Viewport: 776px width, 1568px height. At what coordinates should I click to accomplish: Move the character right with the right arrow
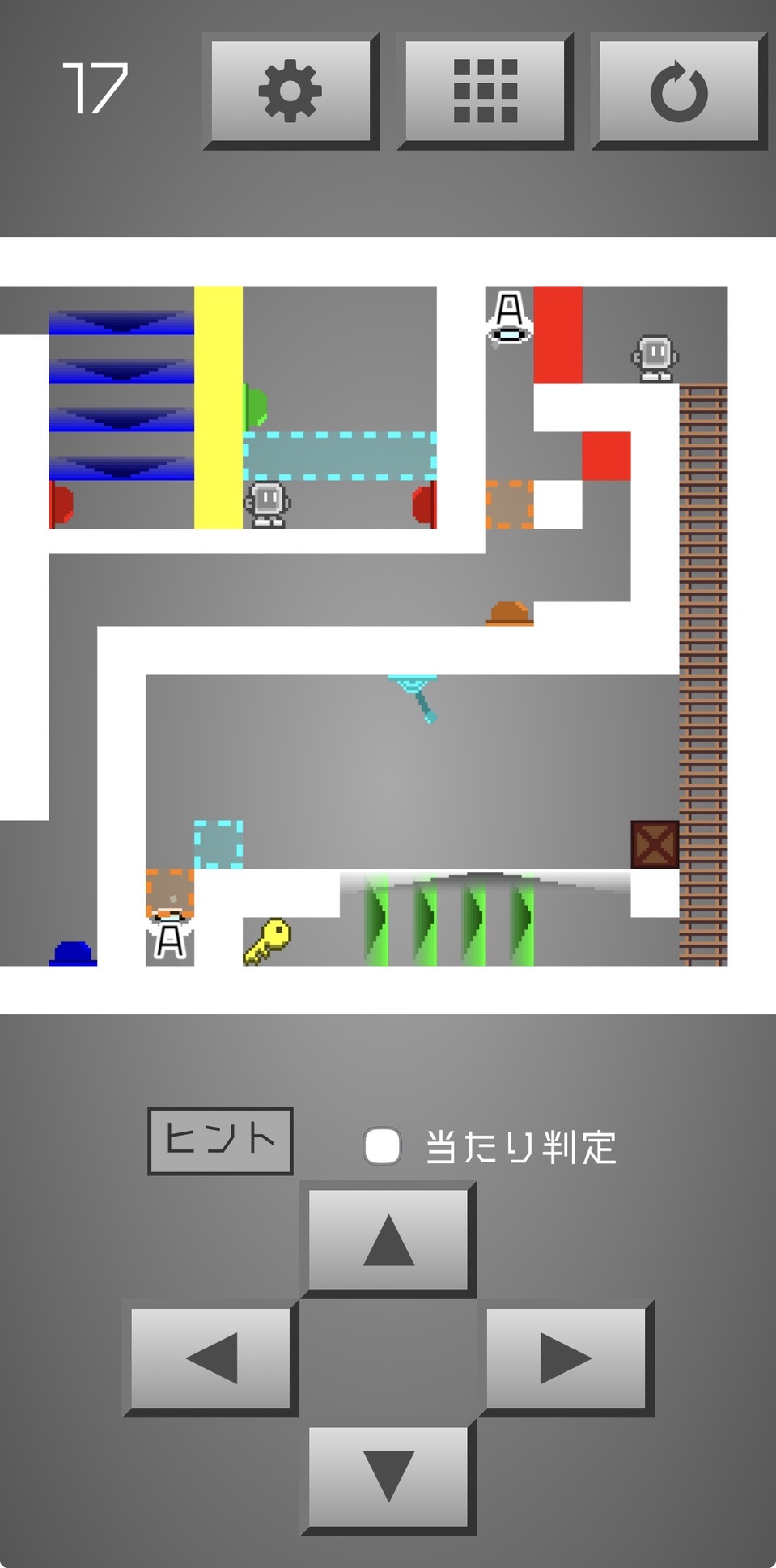(x=566, y=1358)
